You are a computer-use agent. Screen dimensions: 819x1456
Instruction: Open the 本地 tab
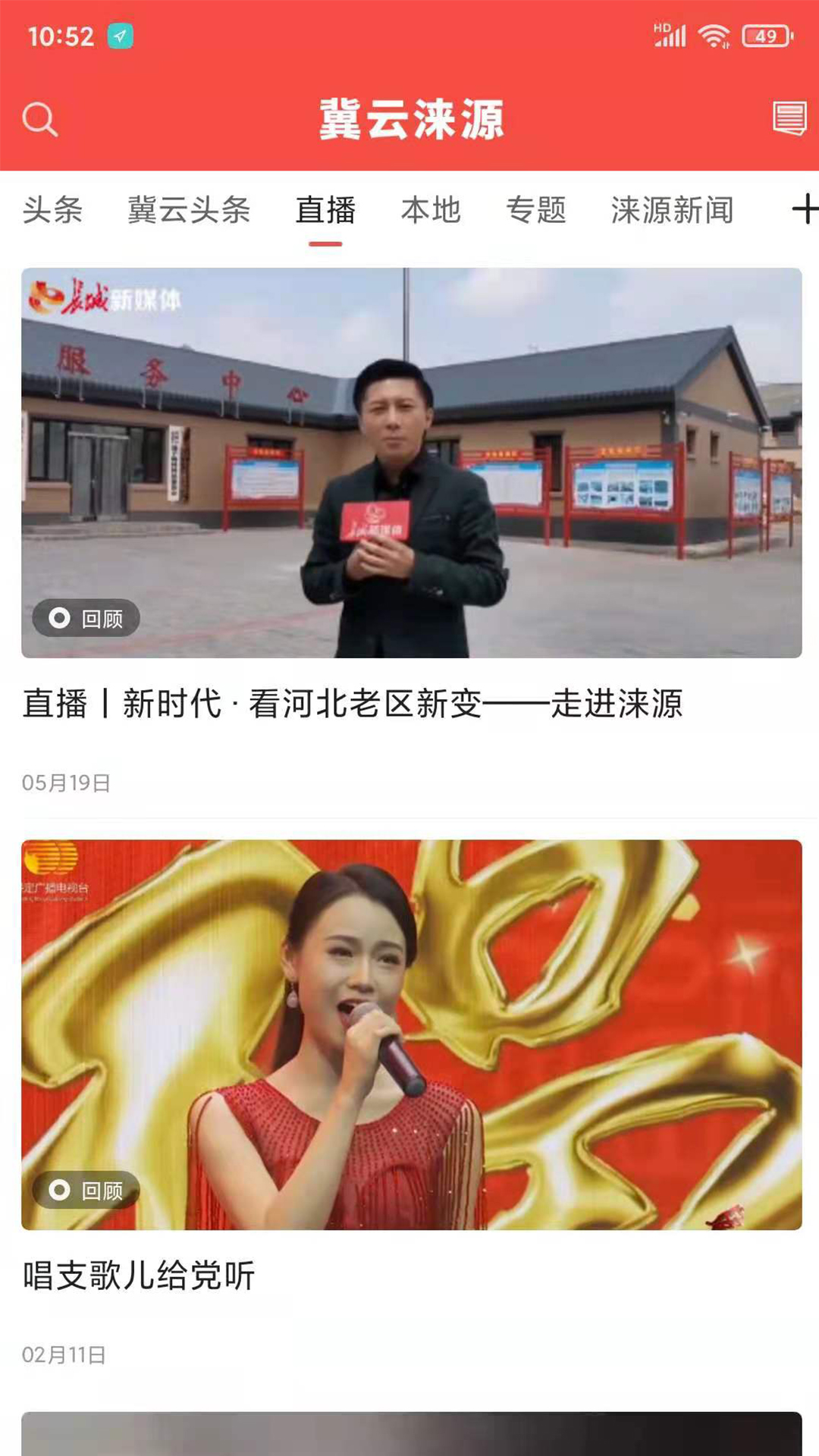431,211
